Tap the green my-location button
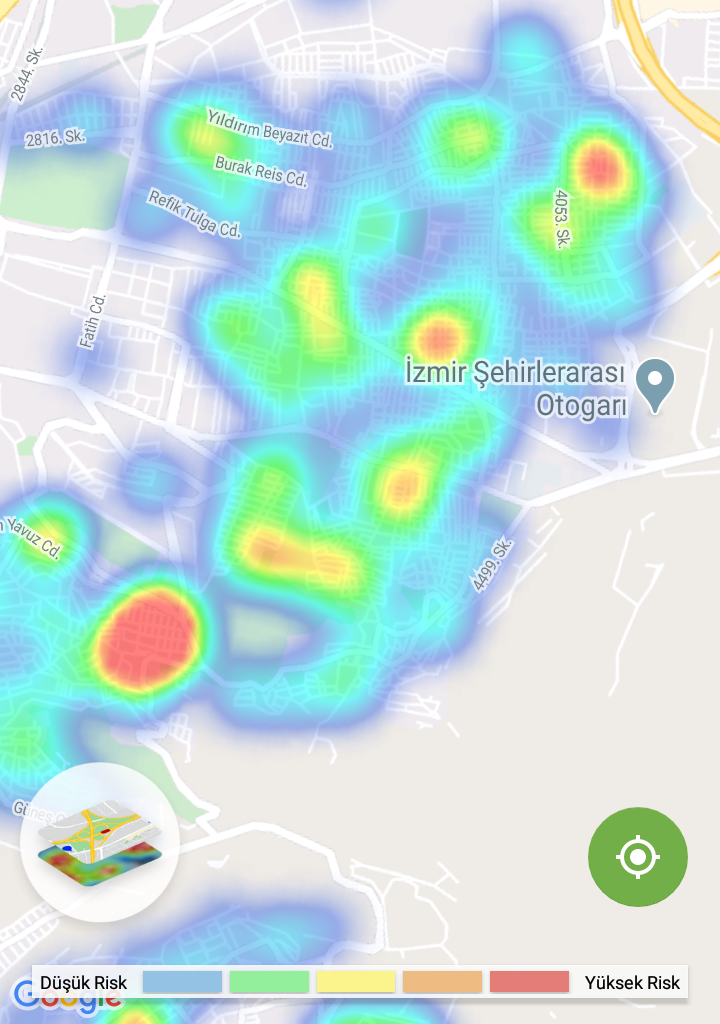Viewport: 720px width, 1024px height. tap(638, 857)
